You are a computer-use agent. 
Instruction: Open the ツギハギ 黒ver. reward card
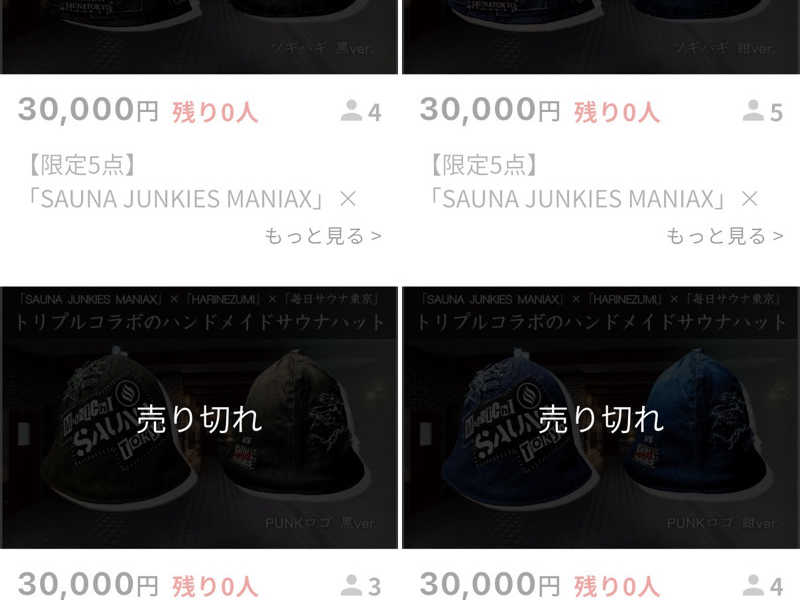199,36
